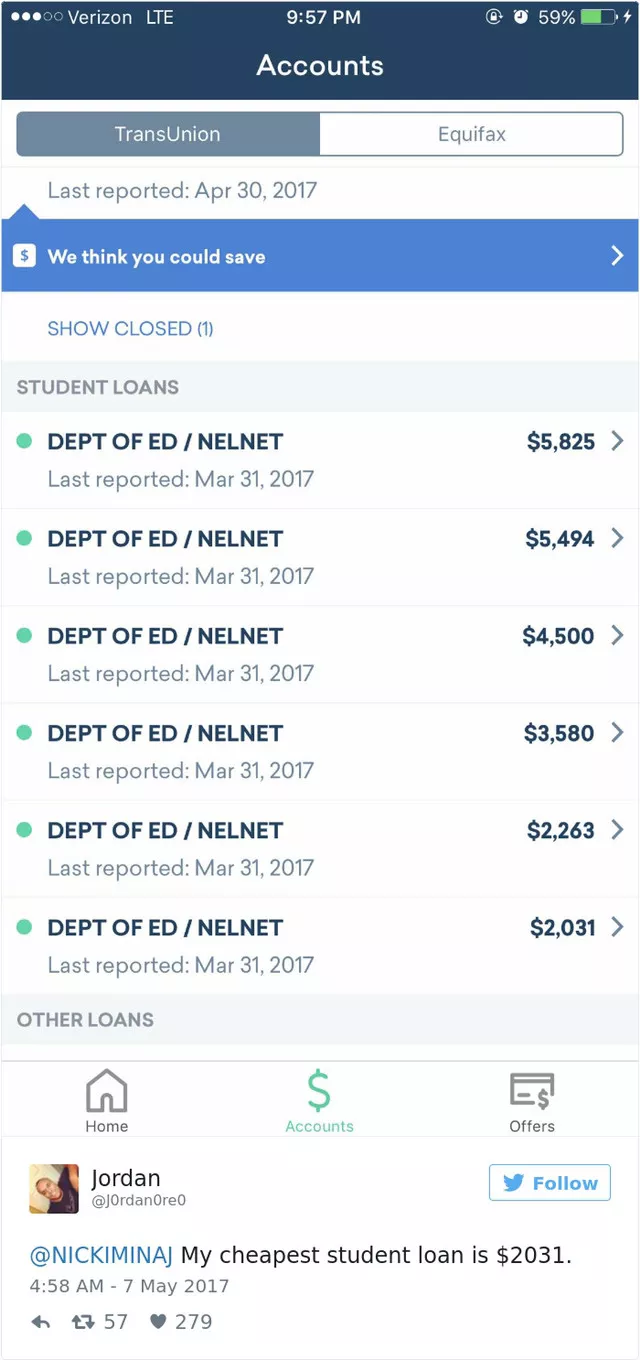
Task: Open the $4,500 Dept of Ed loan
Action: [320, 653]
